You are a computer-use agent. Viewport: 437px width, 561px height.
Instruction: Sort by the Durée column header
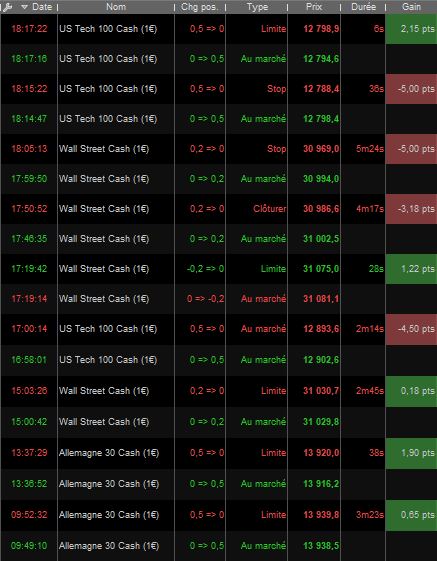(x=363, y=7)
